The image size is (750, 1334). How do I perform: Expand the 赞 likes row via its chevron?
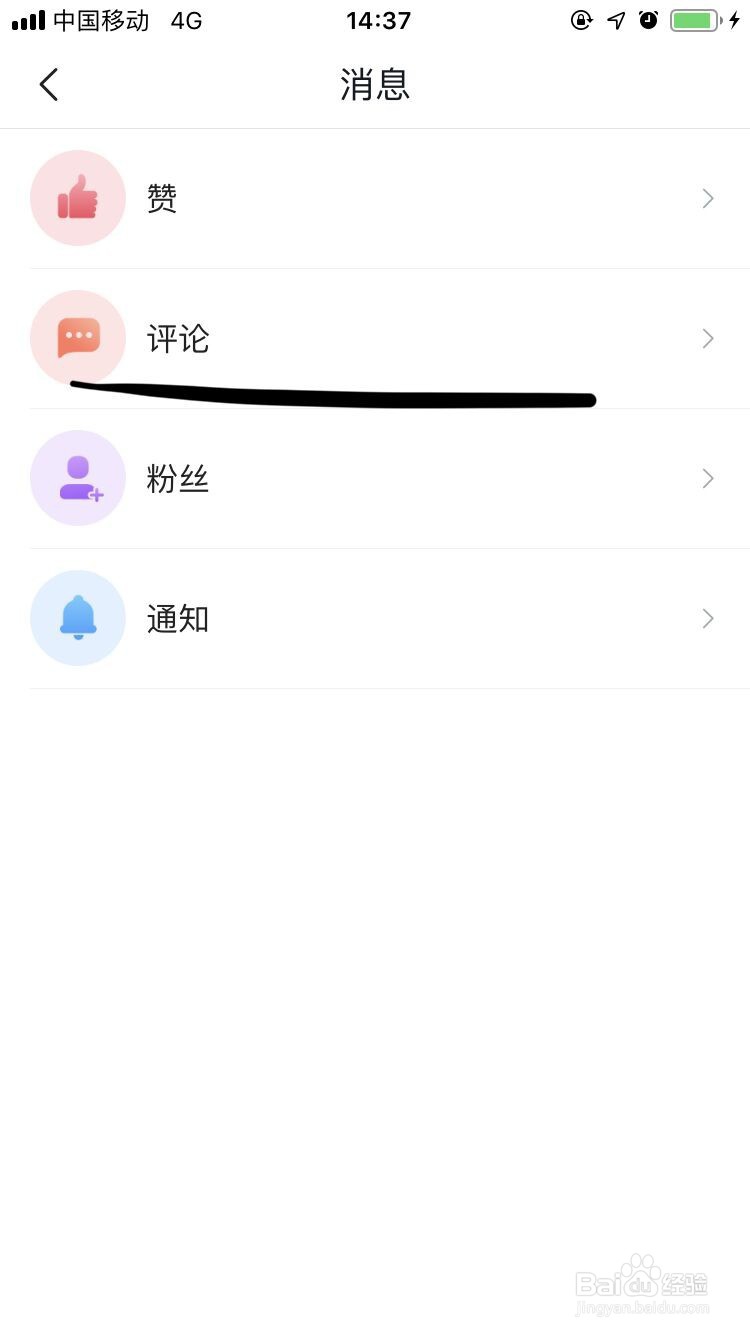(707, 198)
